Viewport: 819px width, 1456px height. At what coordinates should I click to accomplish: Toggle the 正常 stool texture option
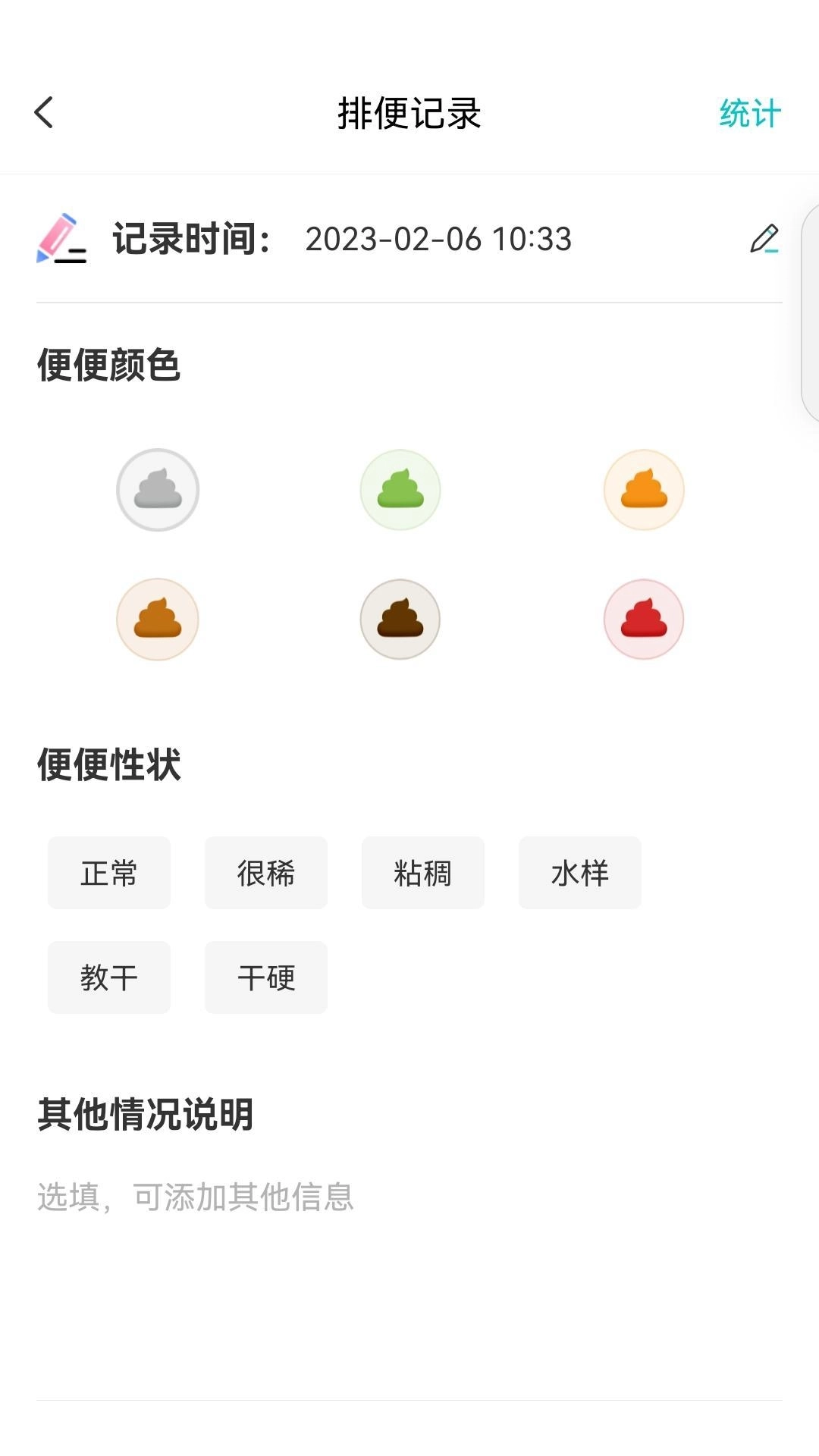(108, 873)
